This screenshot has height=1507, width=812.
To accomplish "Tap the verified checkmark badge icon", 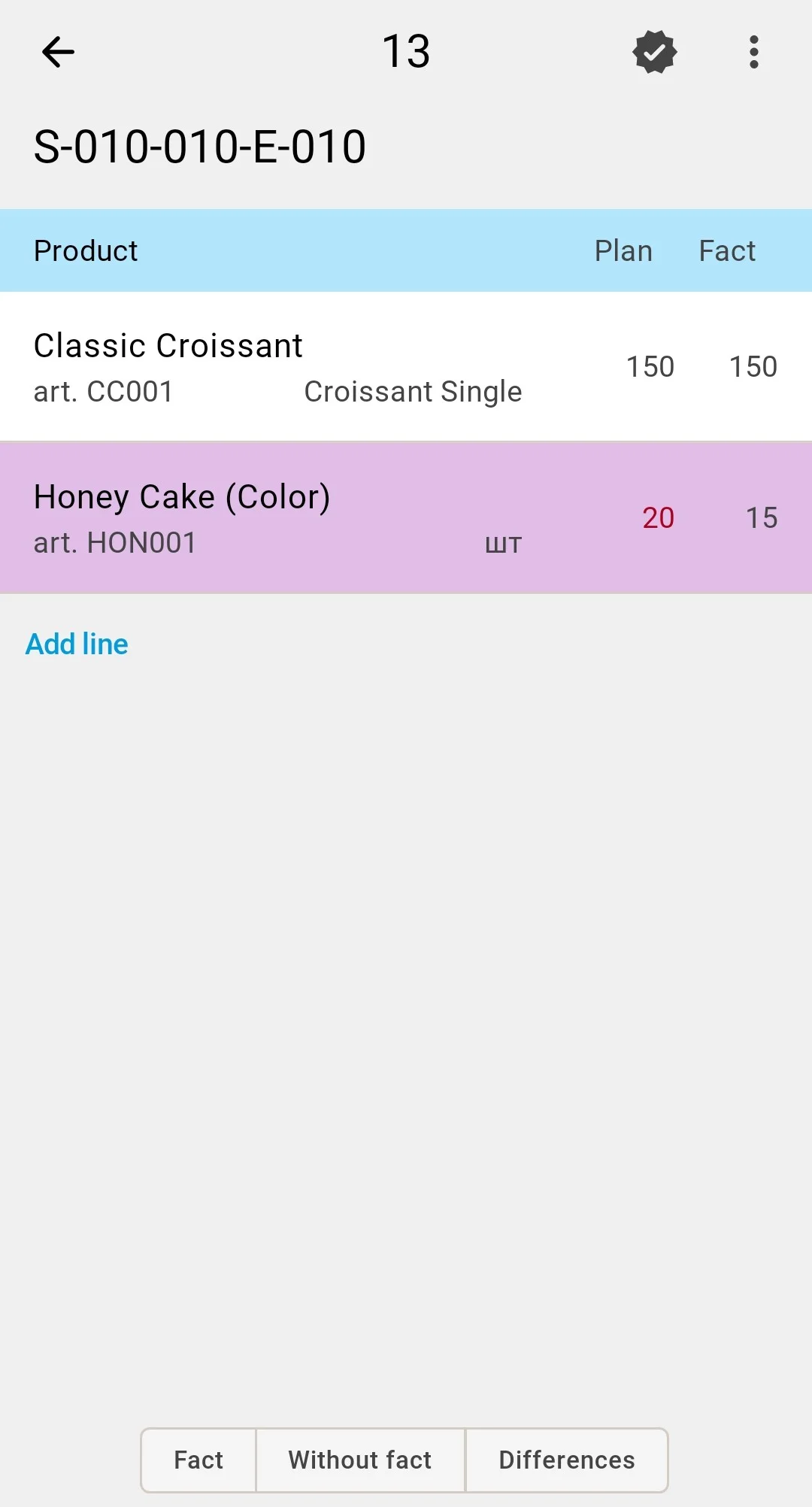I will click(655, 52).
